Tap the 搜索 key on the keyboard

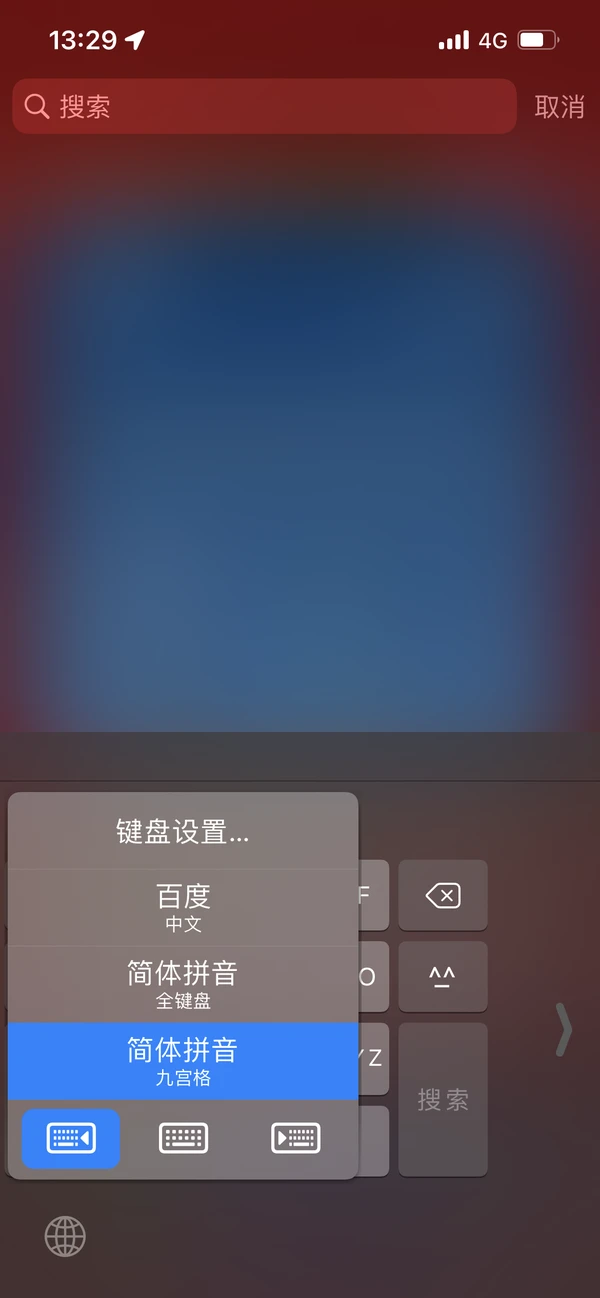pyautogui.click(x=443, y=1100)
